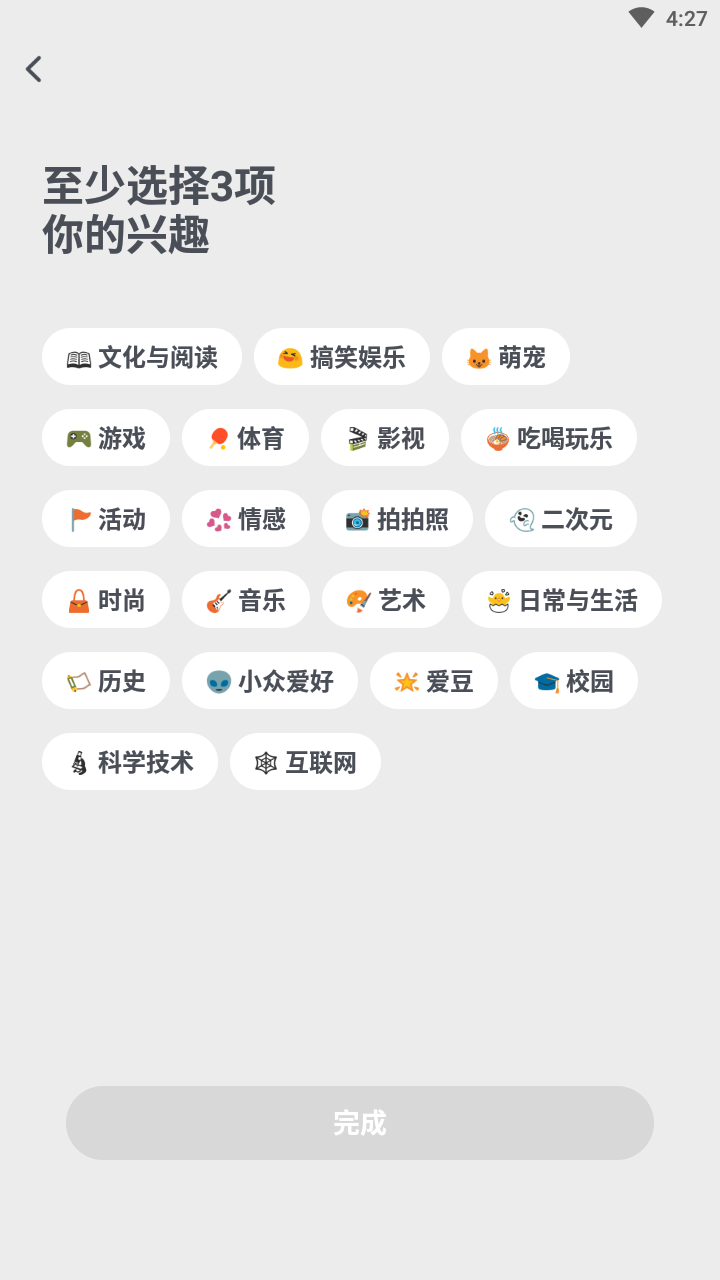Select the 吃喝玩乐 chip
This screenshot has width=720, height=1280.
[x=549, y=438]
